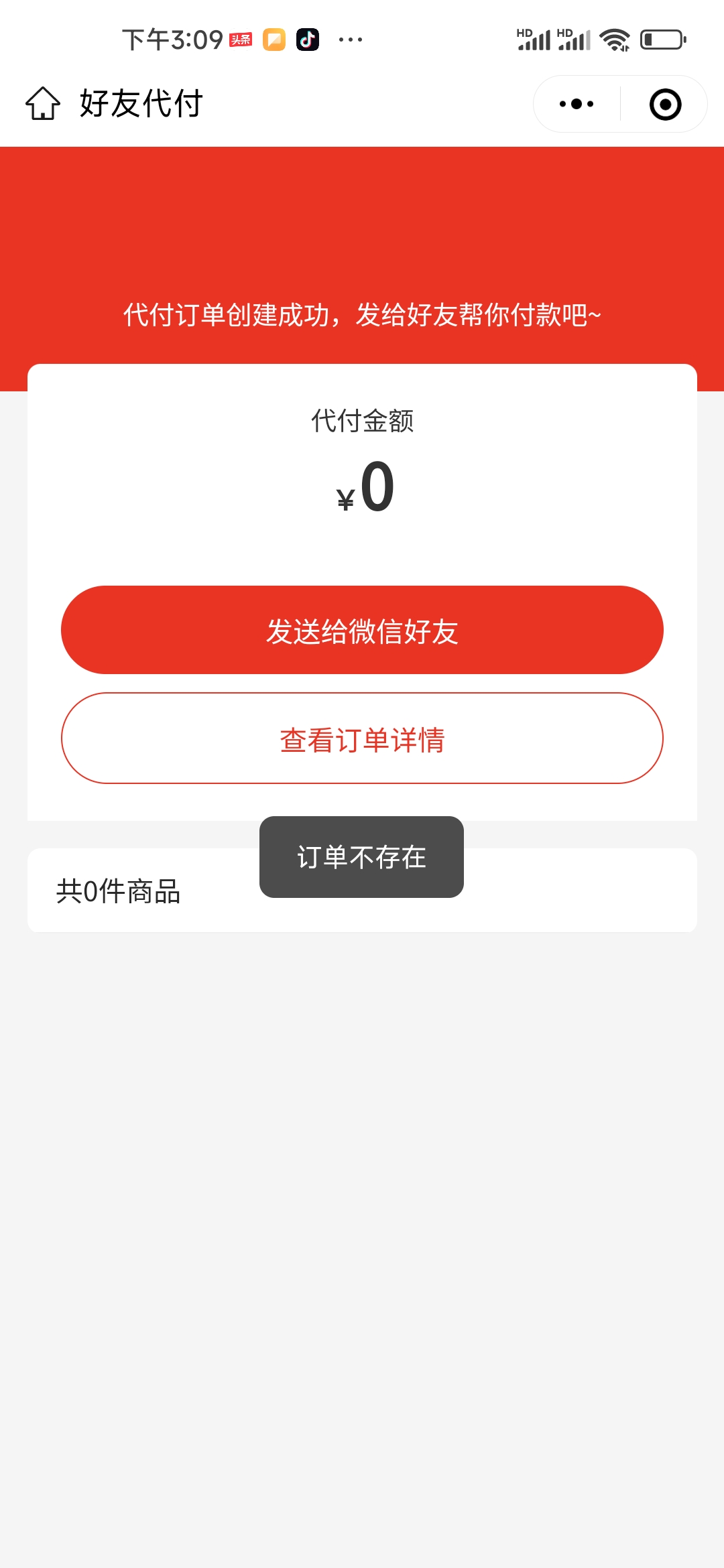
Task: Tap 发送给微信好友 button
Action: (362, 630)
